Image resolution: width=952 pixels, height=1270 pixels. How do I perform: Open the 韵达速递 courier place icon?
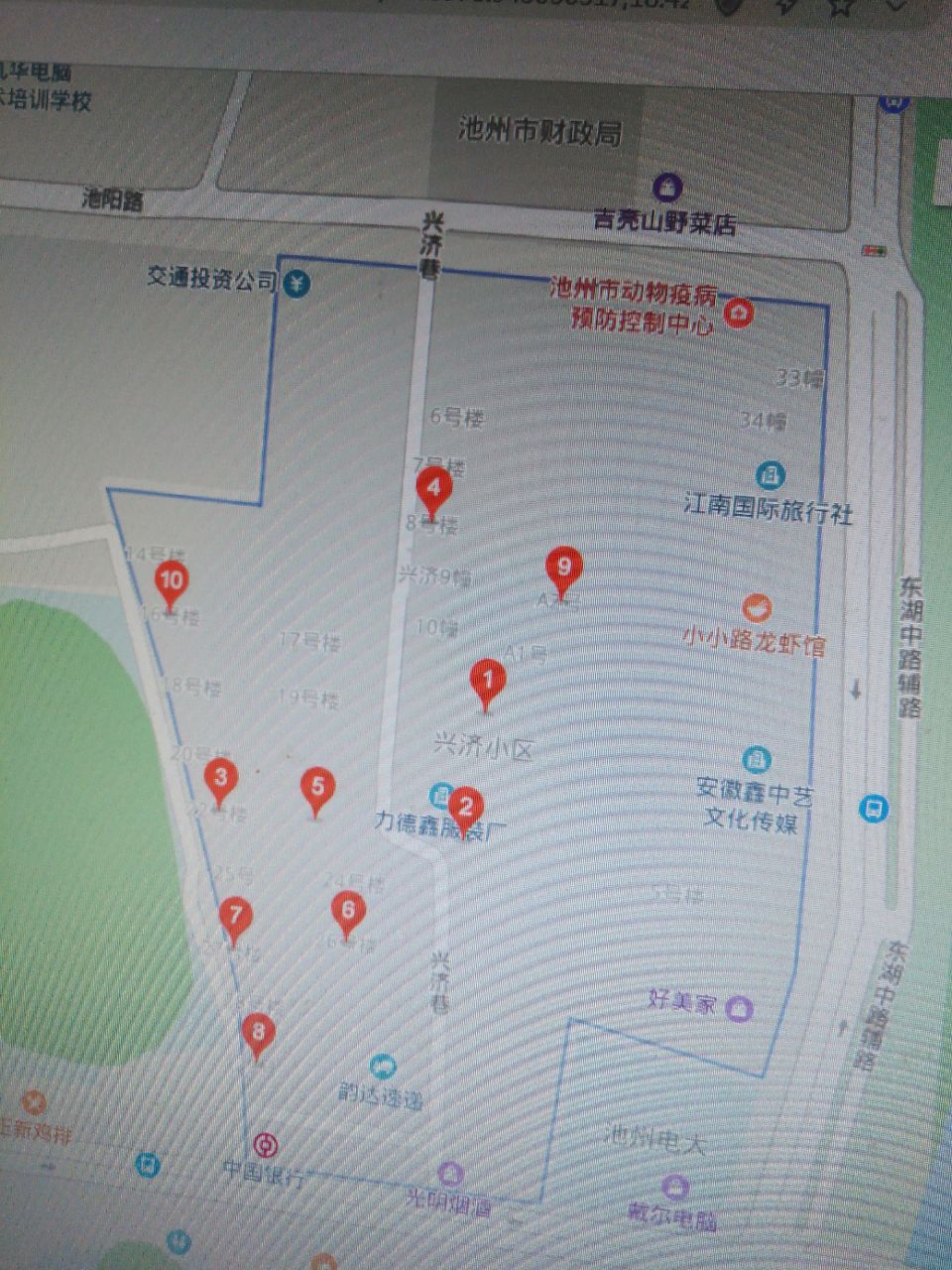tap(383, 1068)
